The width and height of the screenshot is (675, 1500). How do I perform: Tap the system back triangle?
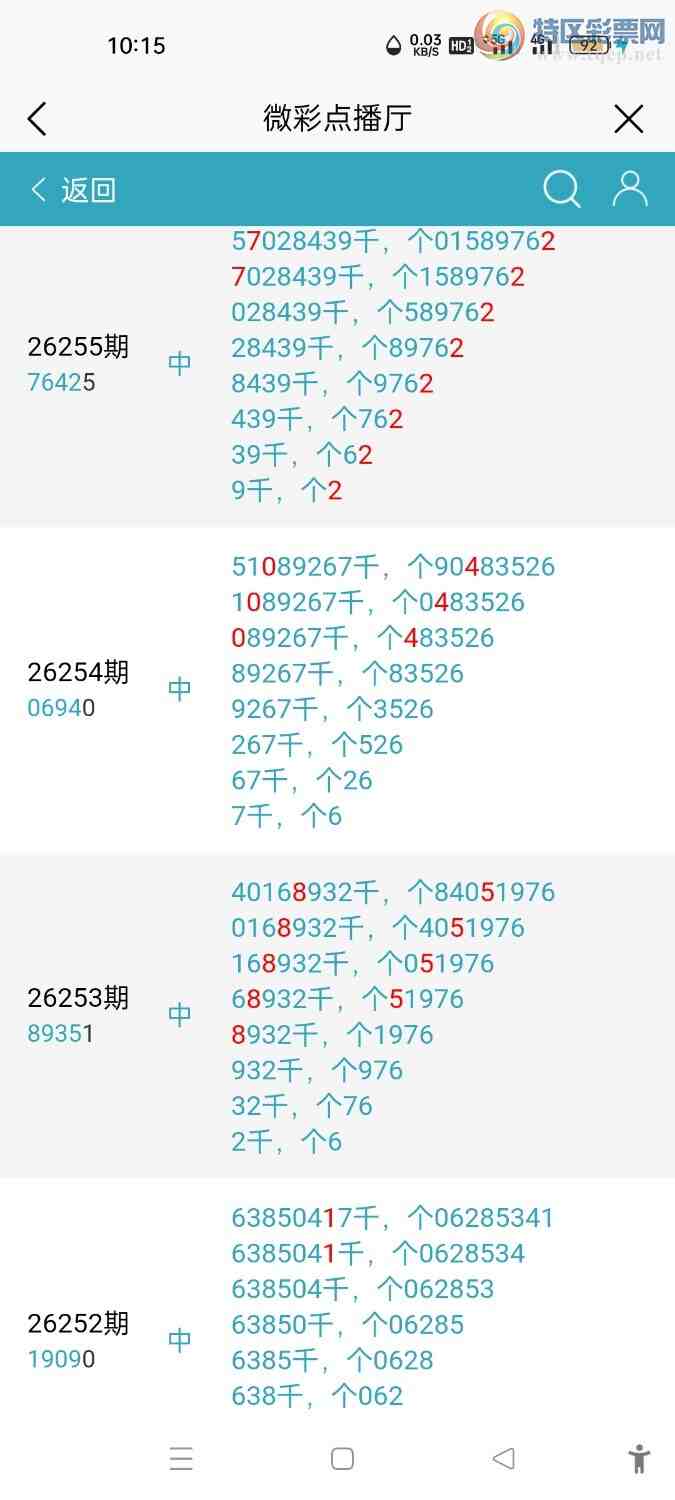[503, 1459]
